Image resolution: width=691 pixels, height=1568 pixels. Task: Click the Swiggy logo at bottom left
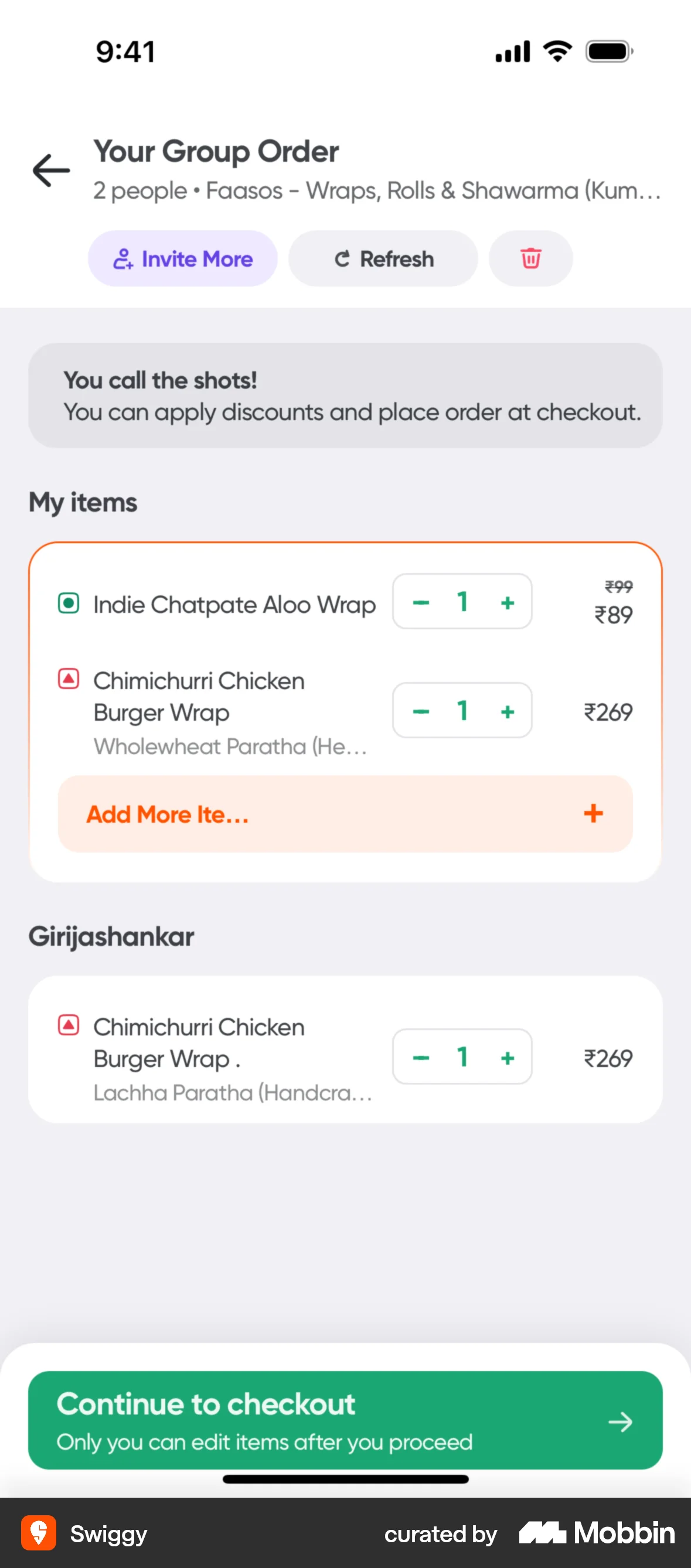pos(39,1534)
